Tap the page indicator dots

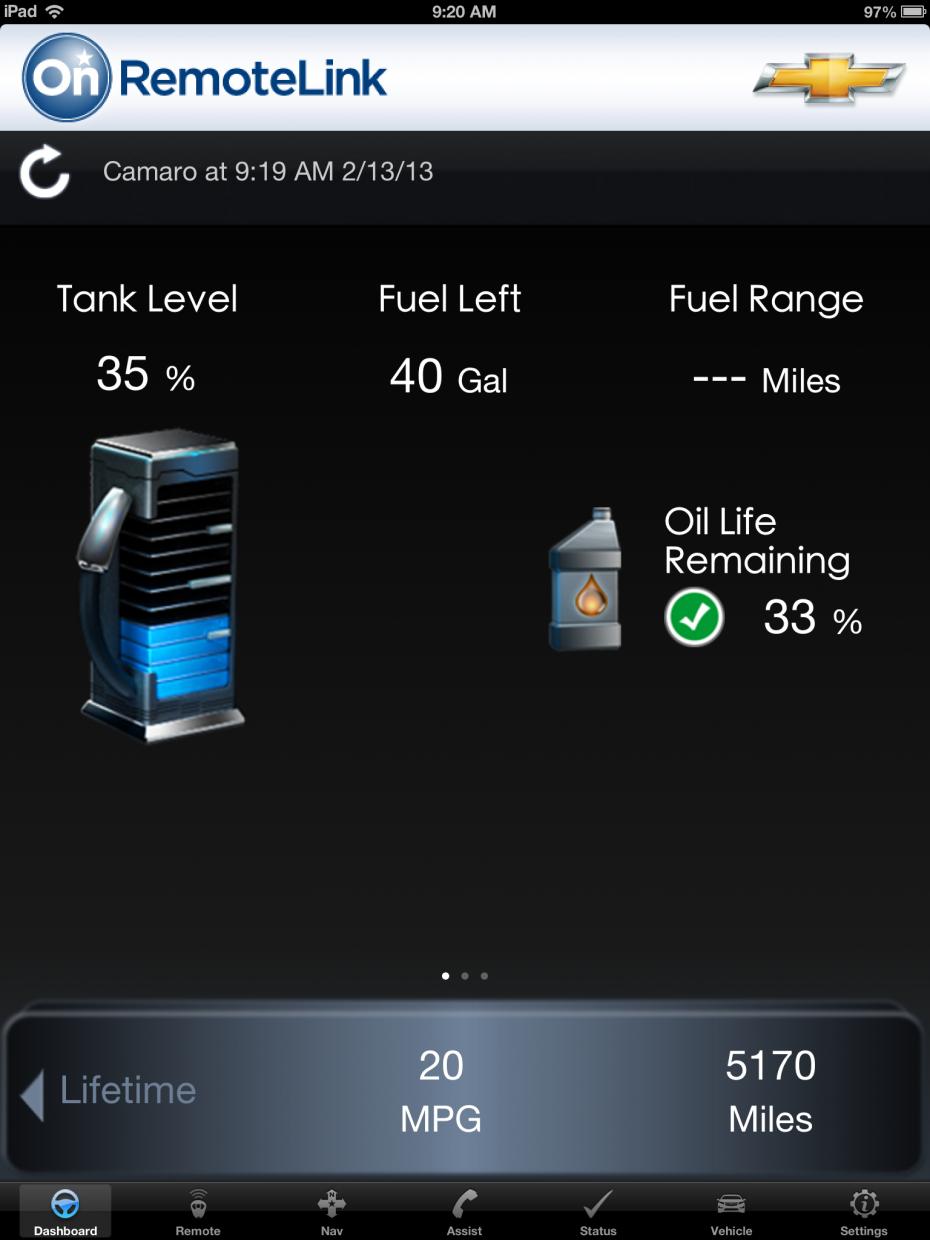465,975
